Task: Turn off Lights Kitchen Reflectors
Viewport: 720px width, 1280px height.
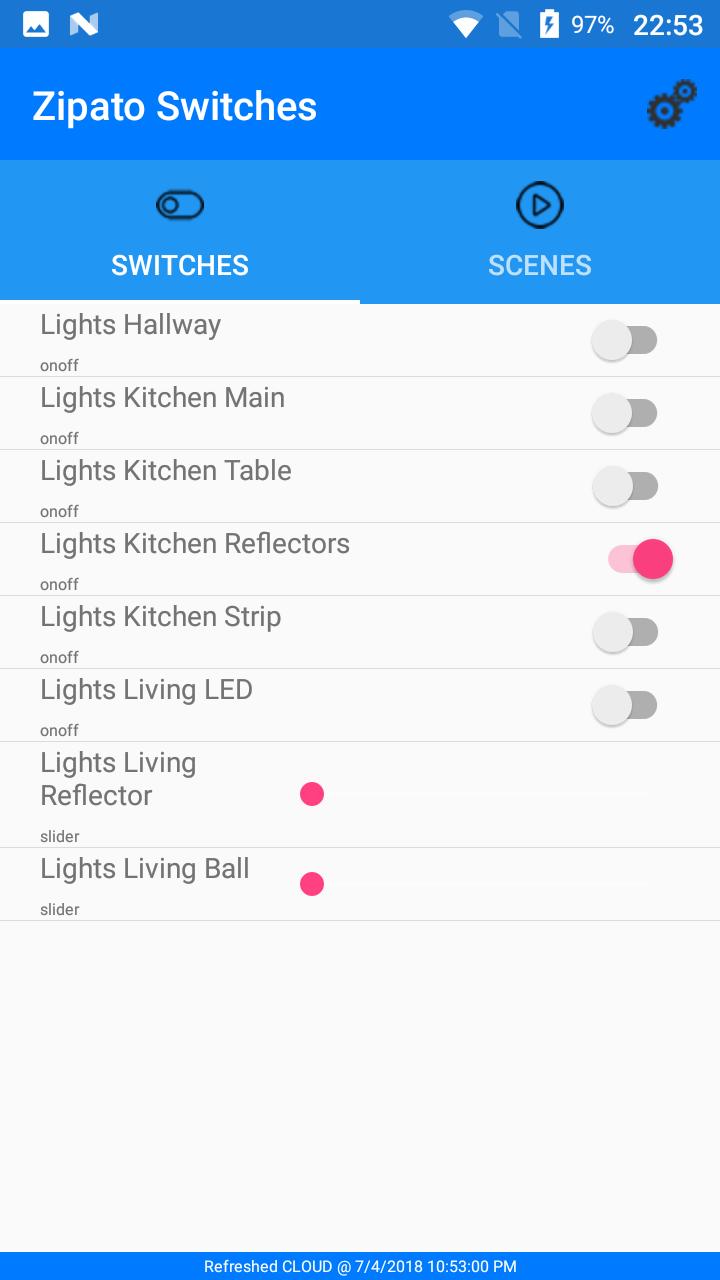Action: coord(640,559)
